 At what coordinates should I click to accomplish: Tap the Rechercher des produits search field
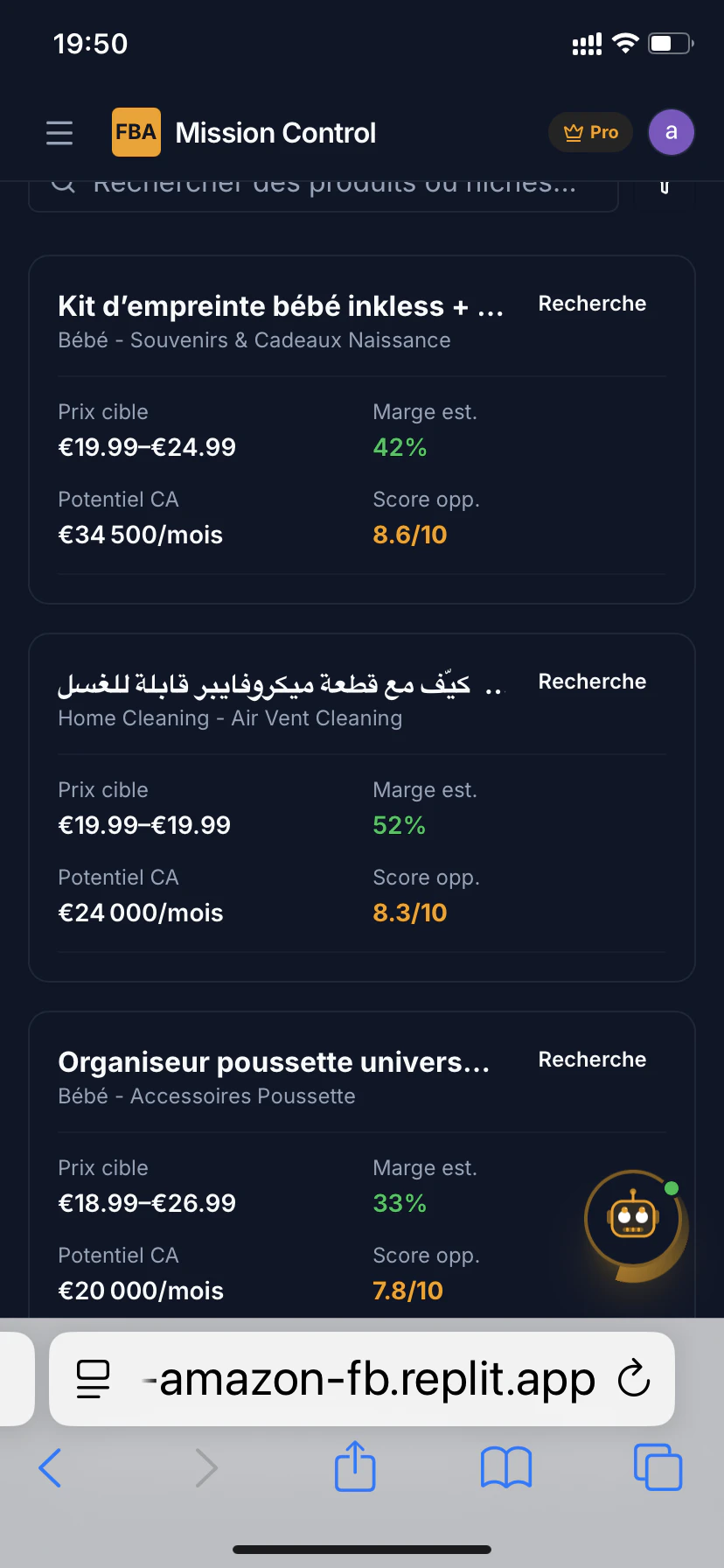pyautogui.click(x=324, y=186)
